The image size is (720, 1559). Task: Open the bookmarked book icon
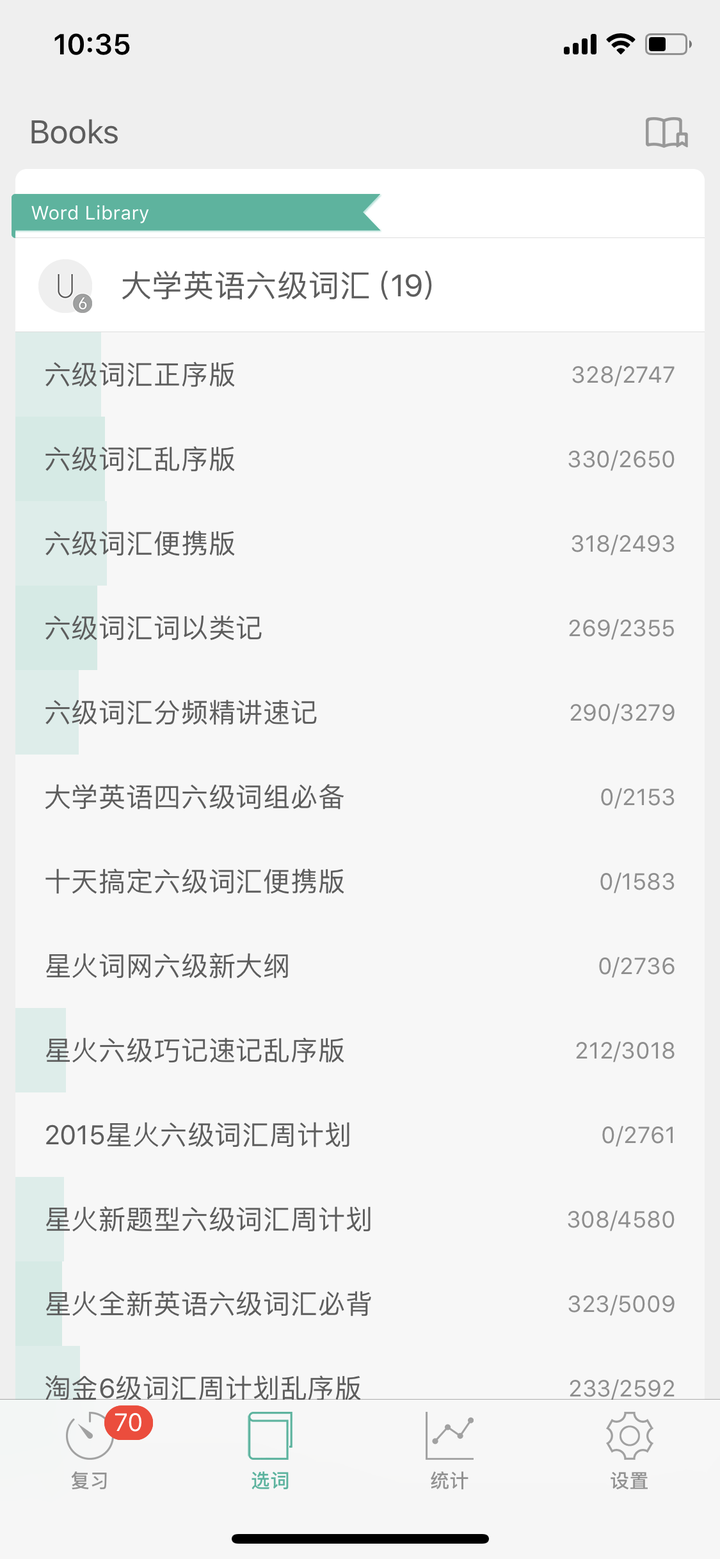coord(666,132)
